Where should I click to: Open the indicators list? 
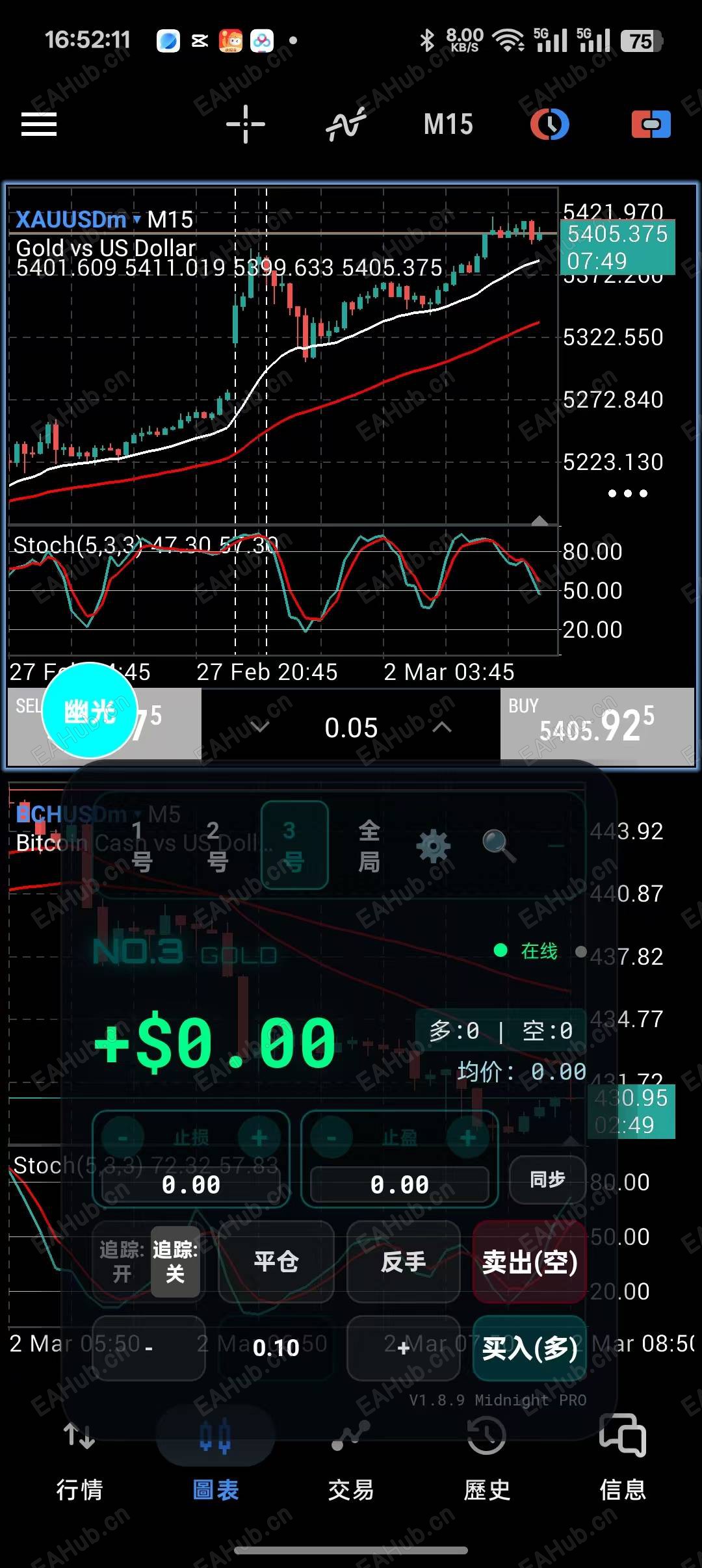[x=346, y=124]
